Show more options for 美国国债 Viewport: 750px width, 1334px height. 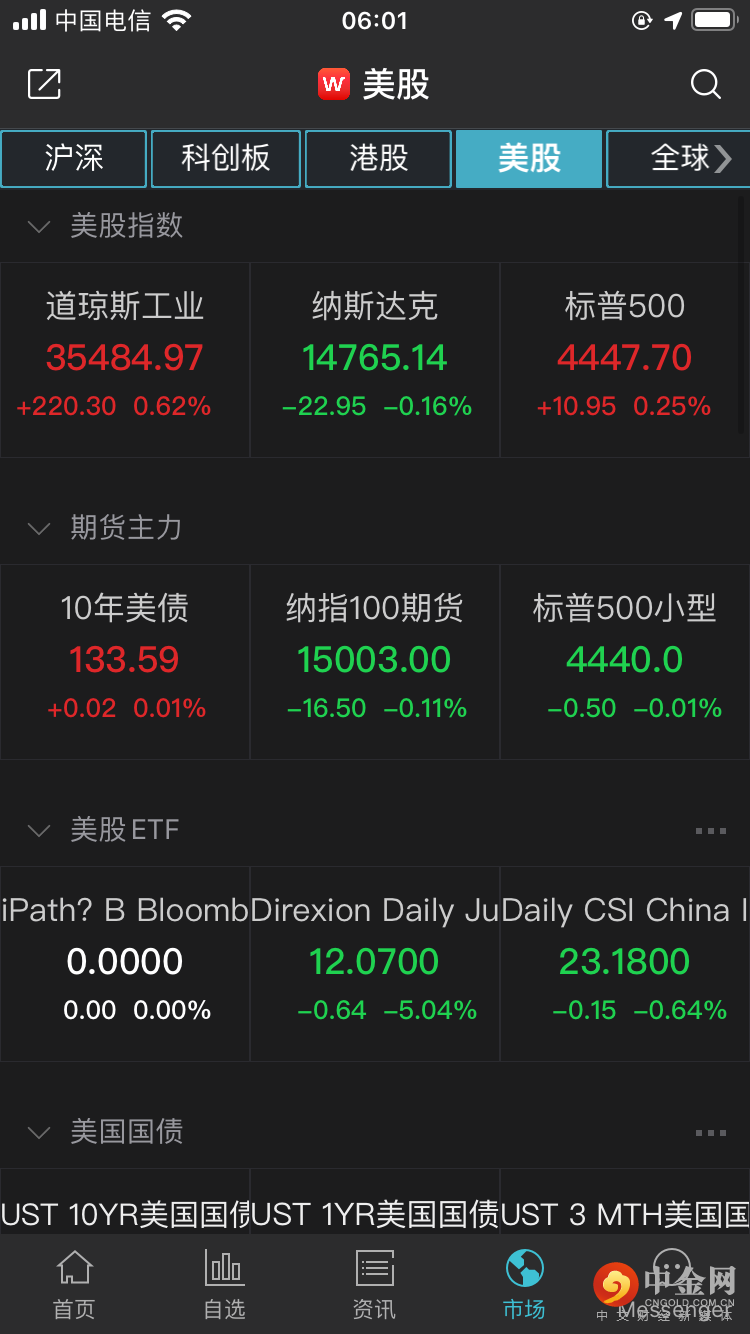click(710, 1133)
